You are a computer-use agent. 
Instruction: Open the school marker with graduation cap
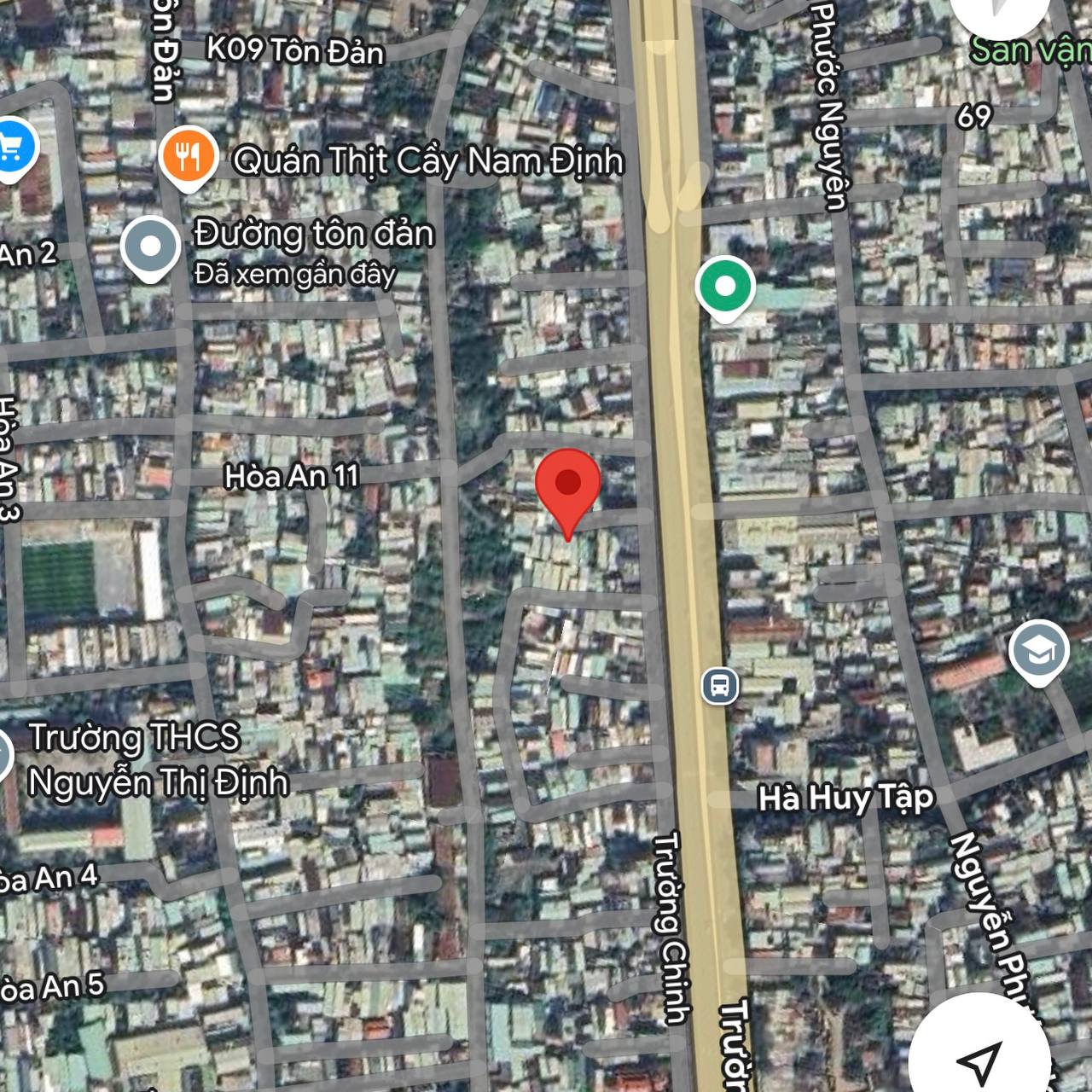(x=1038, y=652)
